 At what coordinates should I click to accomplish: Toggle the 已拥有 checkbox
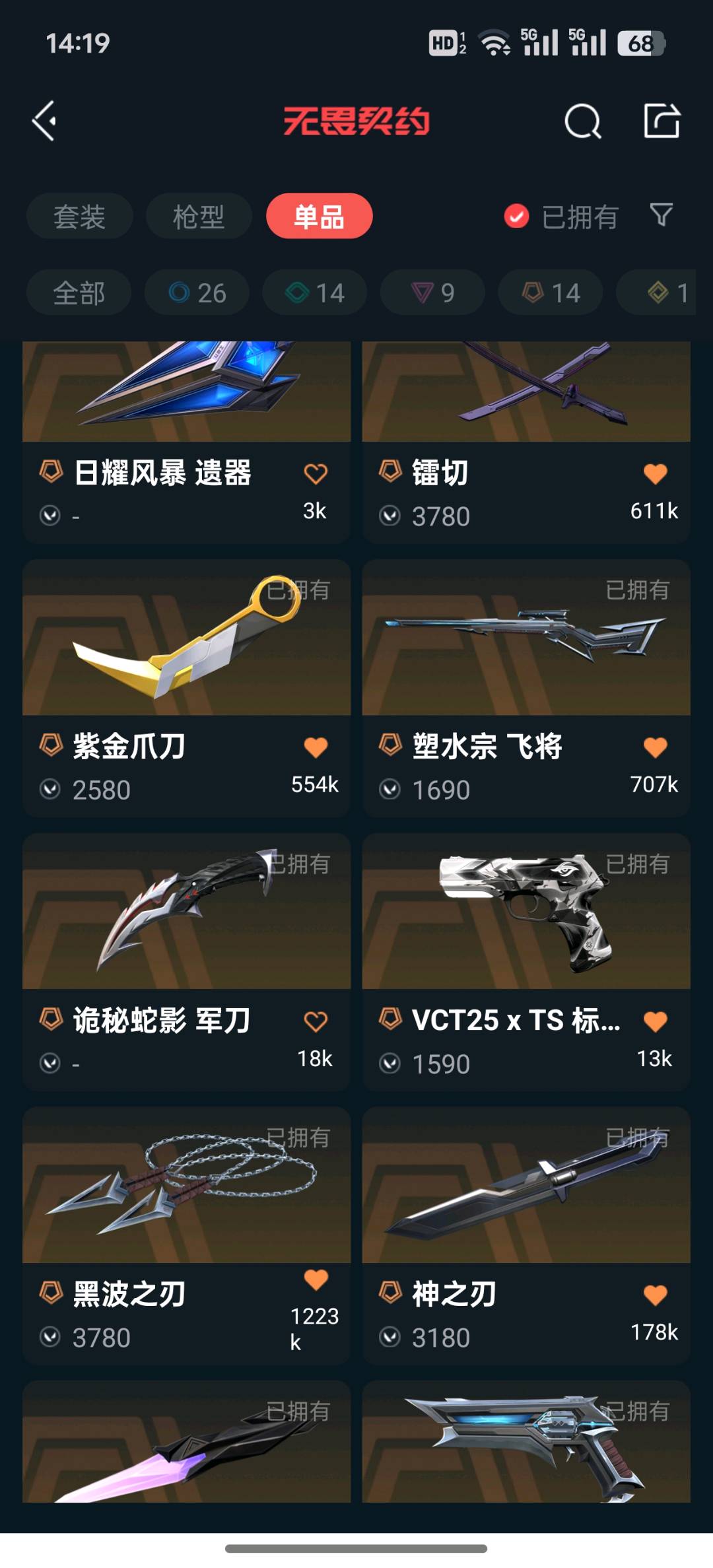[516, 217]
